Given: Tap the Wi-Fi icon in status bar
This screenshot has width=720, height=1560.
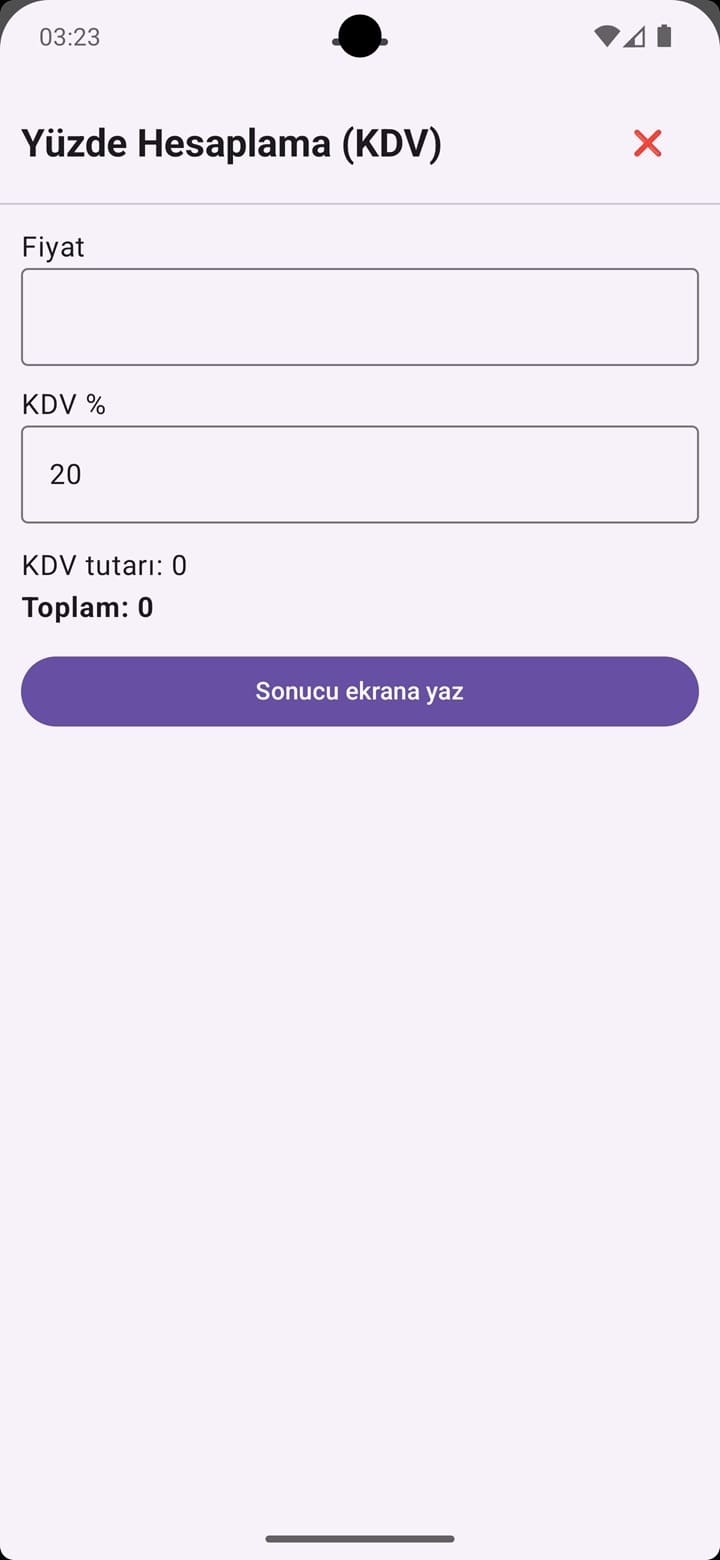Looking at the screenshot, I should pos(605,36).
